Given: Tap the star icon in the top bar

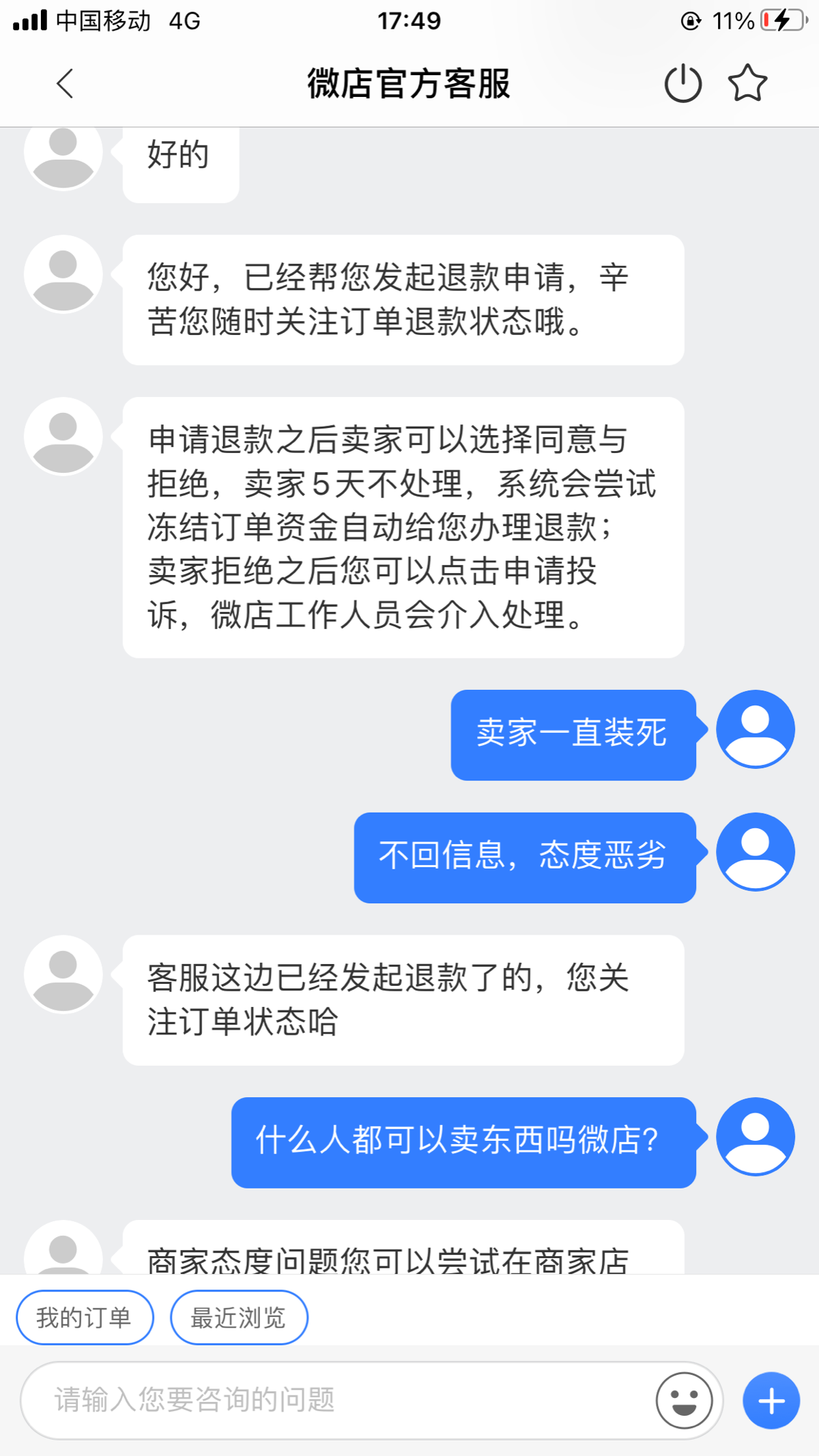Looking at the screenshot, I should click(747, 83).
